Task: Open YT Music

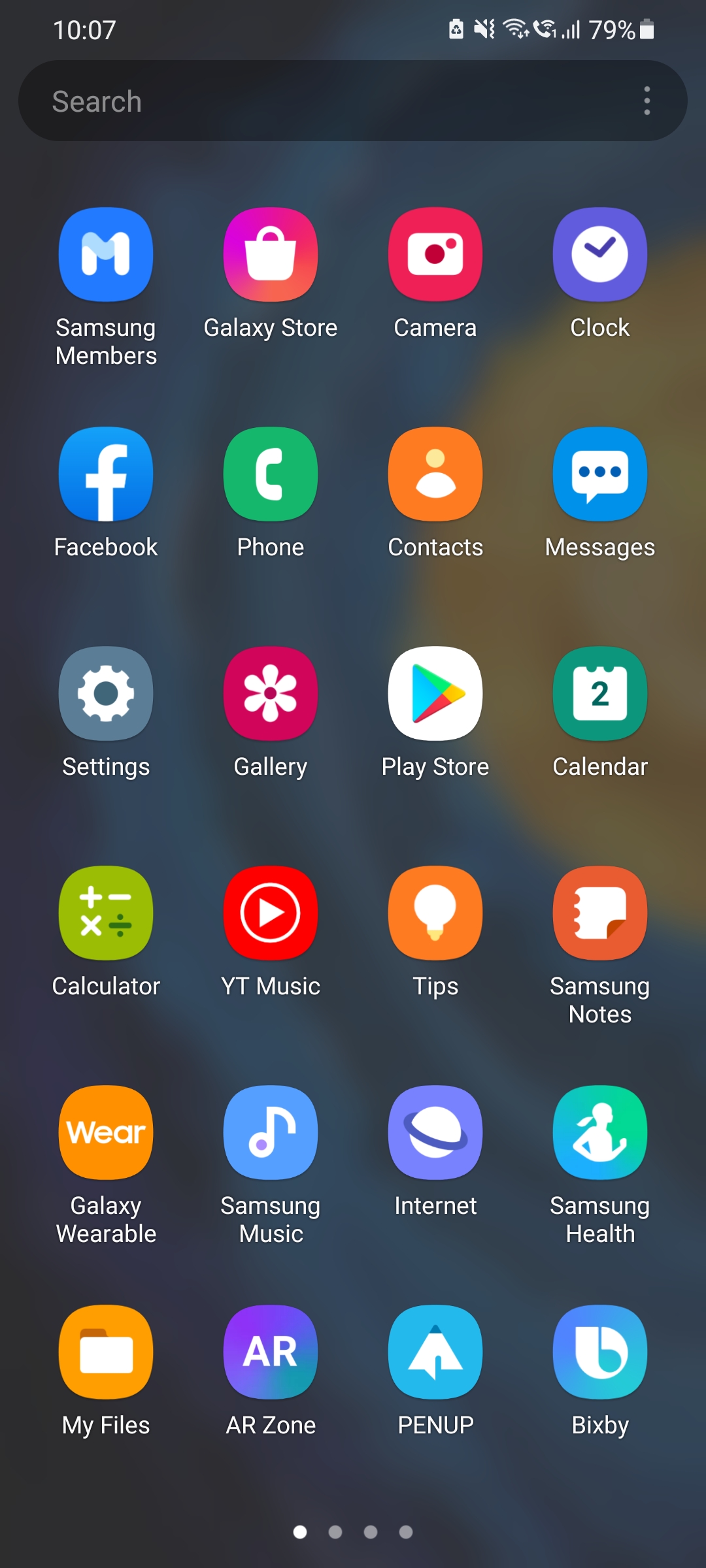Action: [x=271, y=913]
